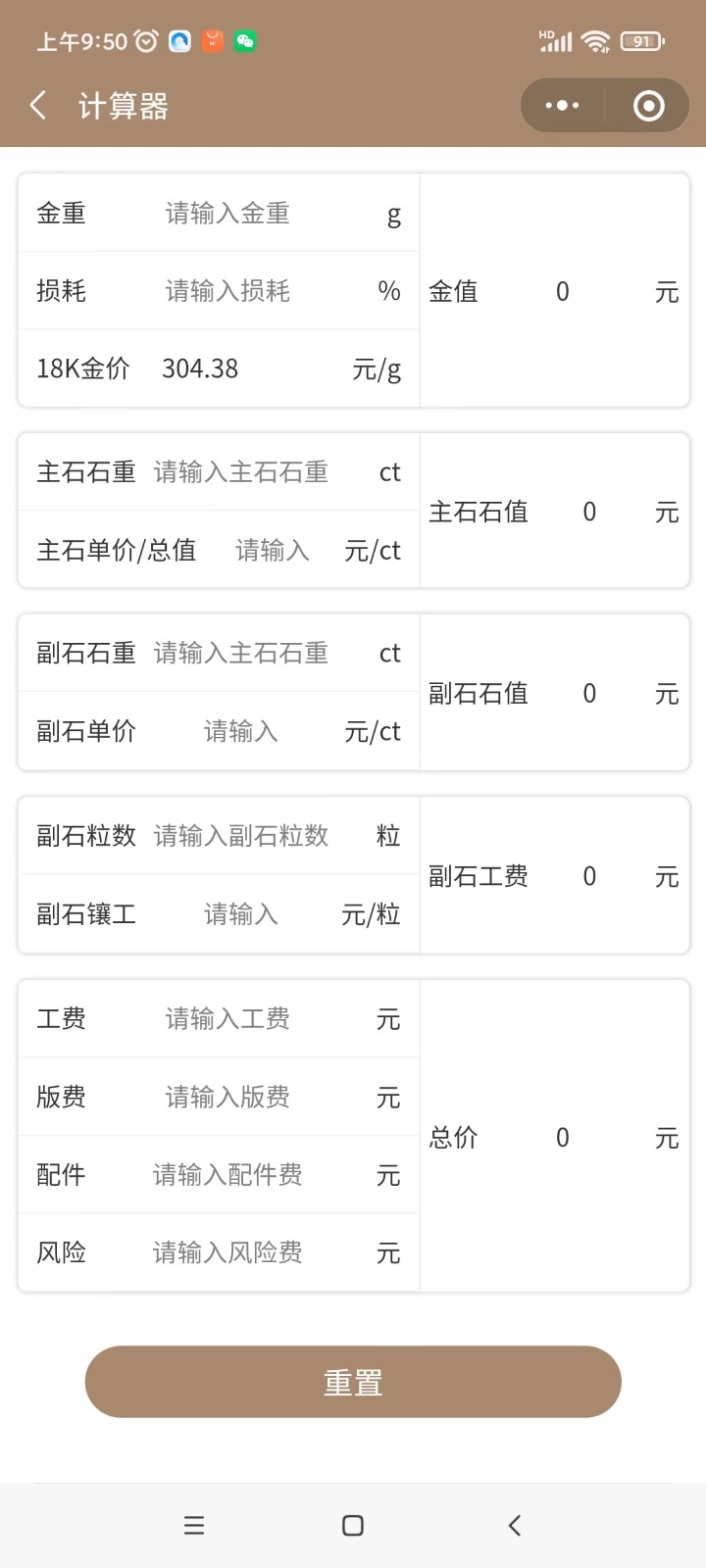Focus the 金重 gold weight field
The width and height of the screenshot is (706, 1568).
(227, 214)
